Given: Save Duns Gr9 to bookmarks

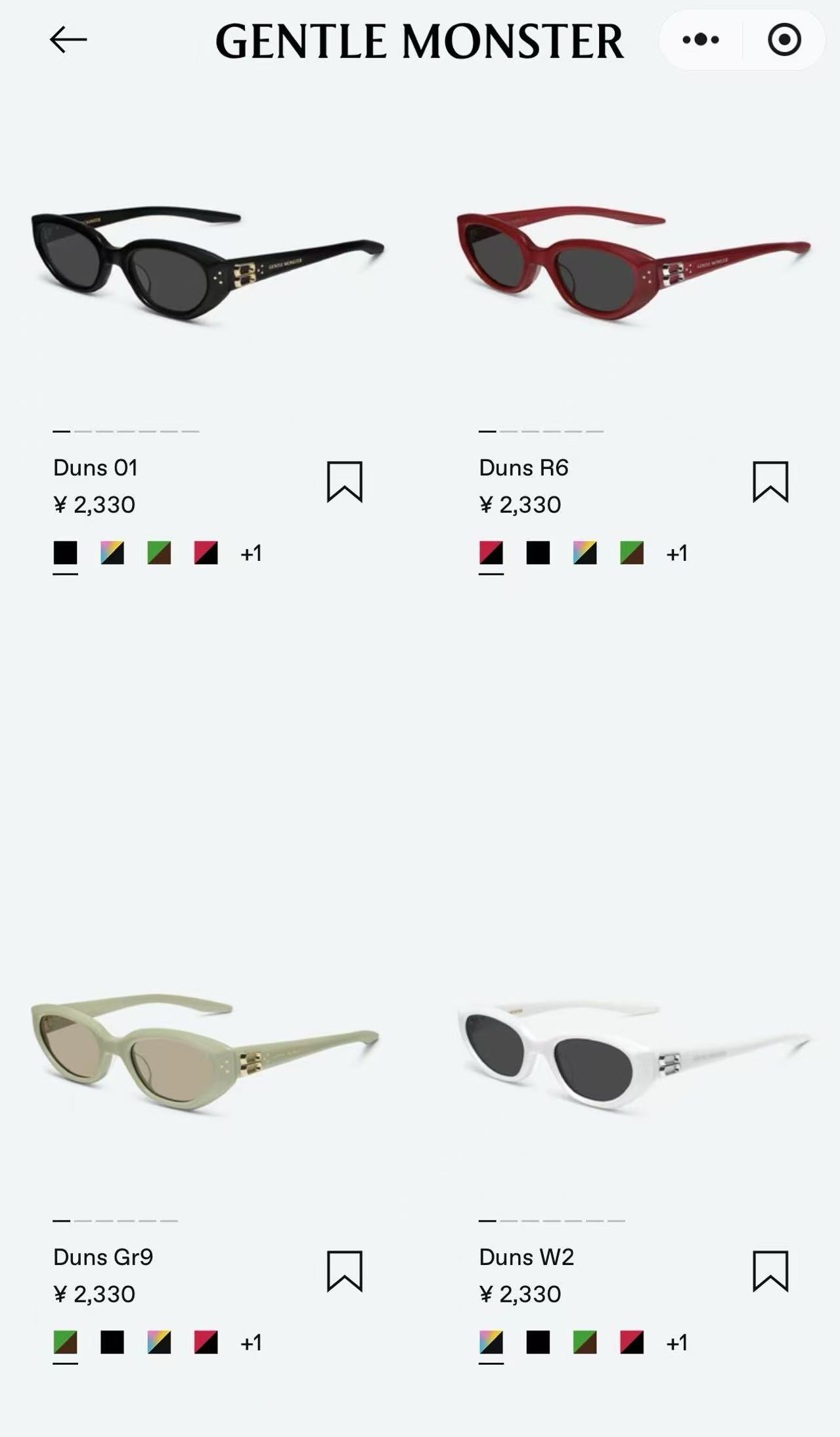Looking at the screenshot, I should (345, 1271).
